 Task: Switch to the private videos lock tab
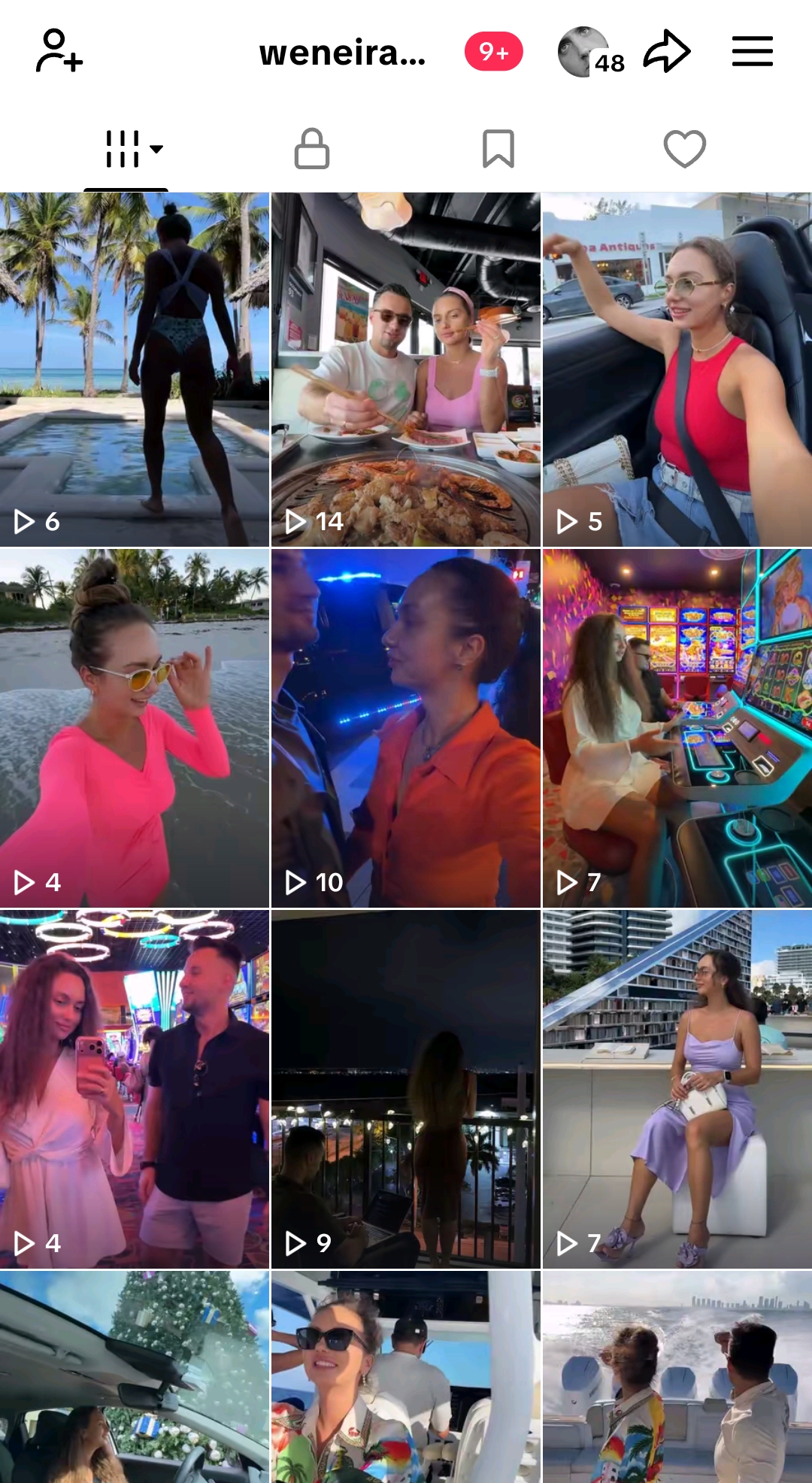click(312, 149)
